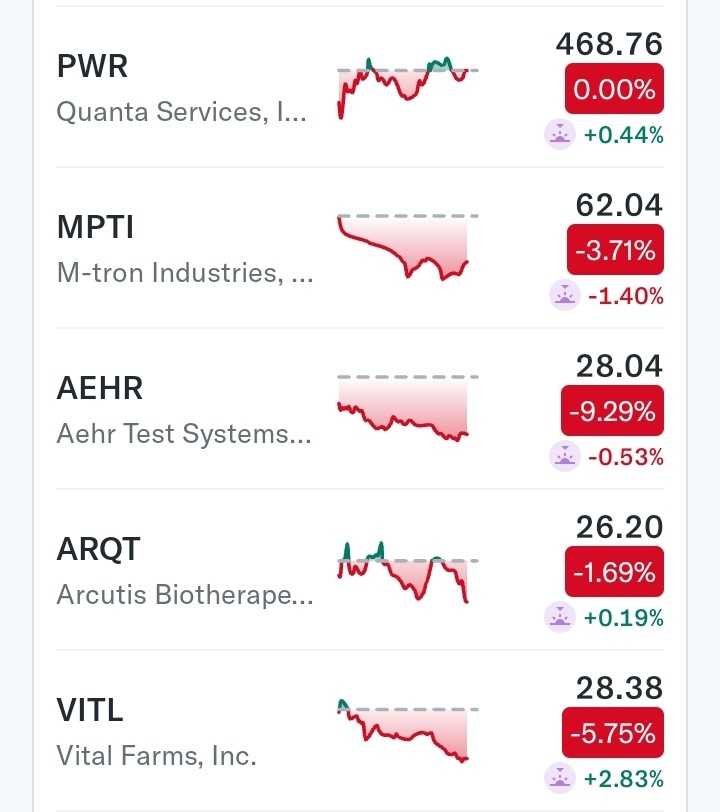The image size is (720, 812).
Task: Open the MPTI M-tron Industries row
Action: (360, 248)
